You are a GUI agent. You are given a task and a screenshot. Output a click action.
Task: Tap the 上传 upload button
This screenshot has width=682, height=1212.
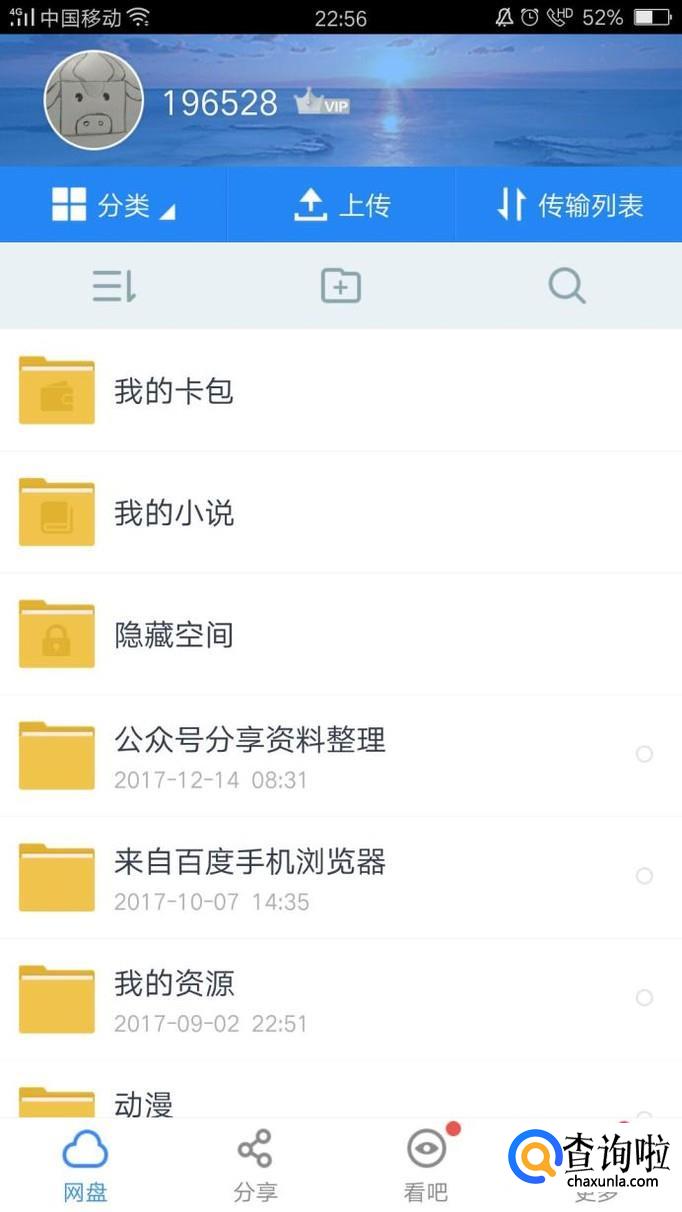click(341, 205)
